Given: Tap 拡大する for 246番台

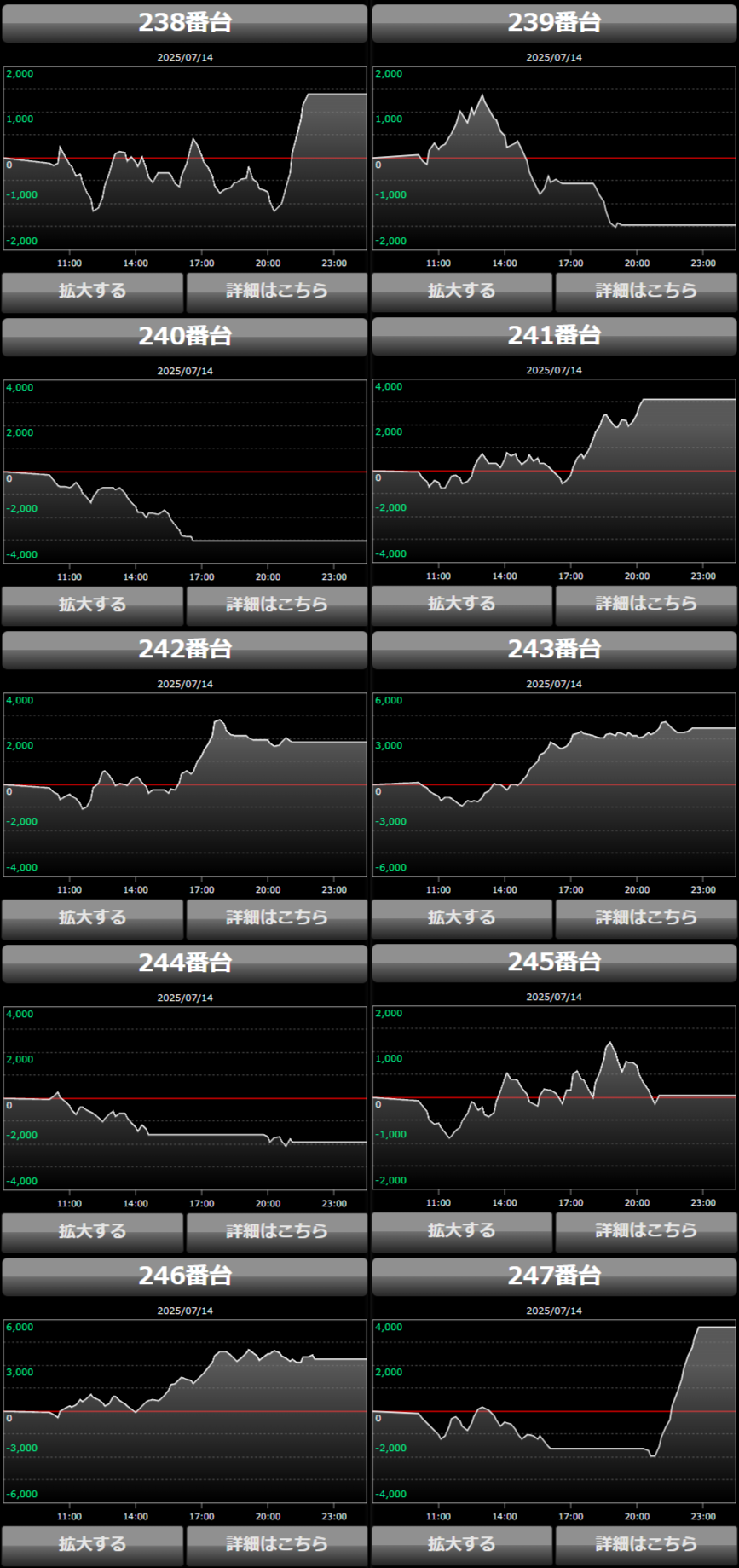Looking at the screenshot, I should pos(92,1545).
